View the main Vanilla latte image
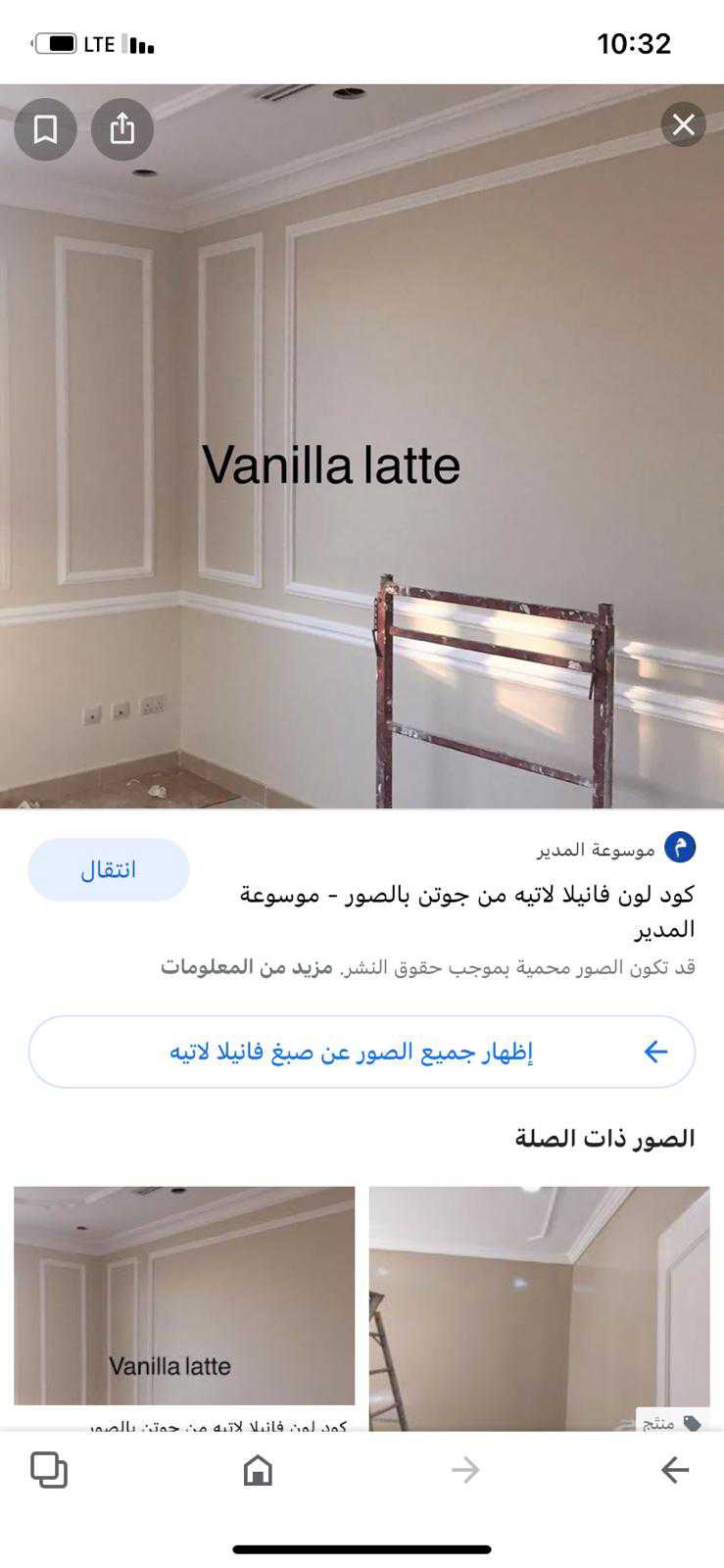Screen dimensions: 724x1568 coord(362,446)
